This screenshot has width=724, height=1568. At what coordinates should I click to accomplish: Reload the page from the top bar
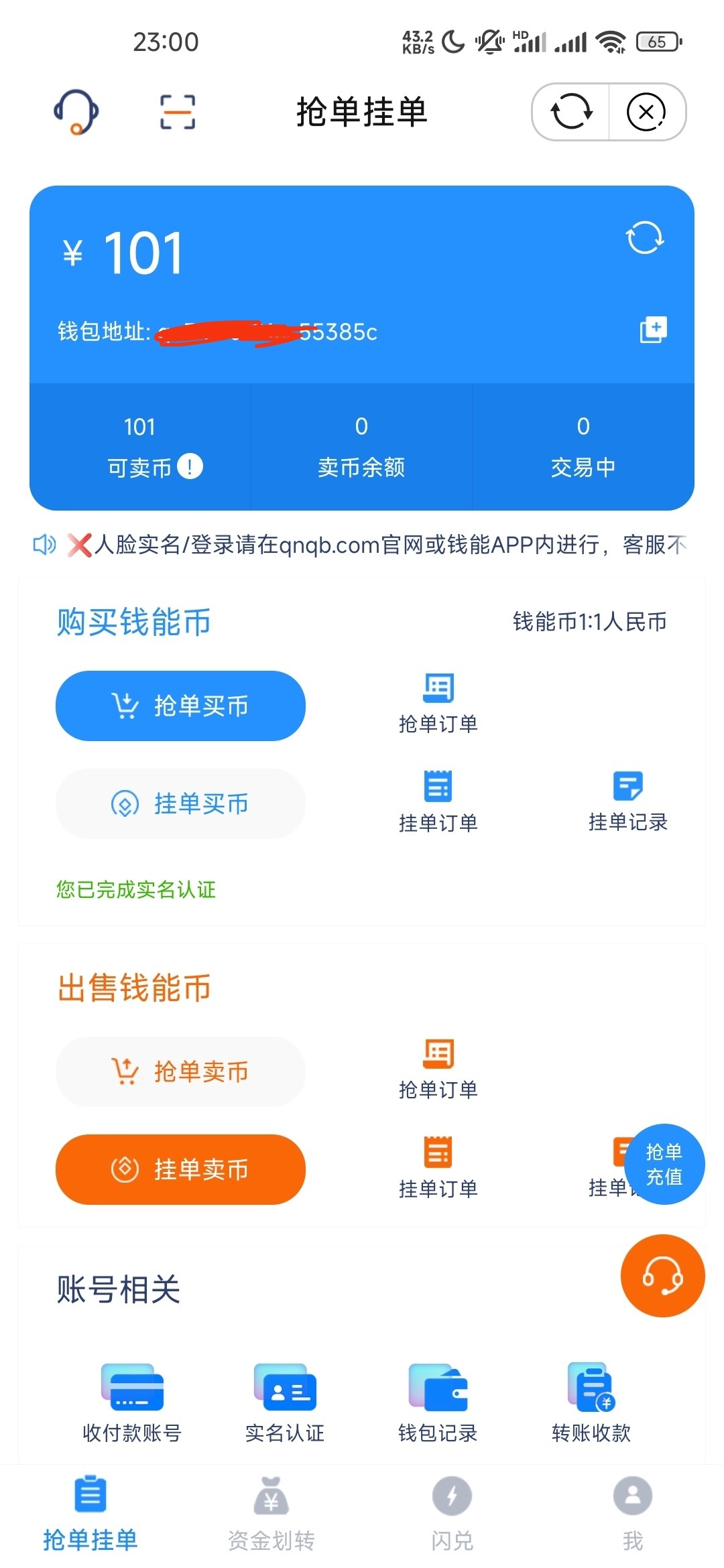[x=571, y=111]
